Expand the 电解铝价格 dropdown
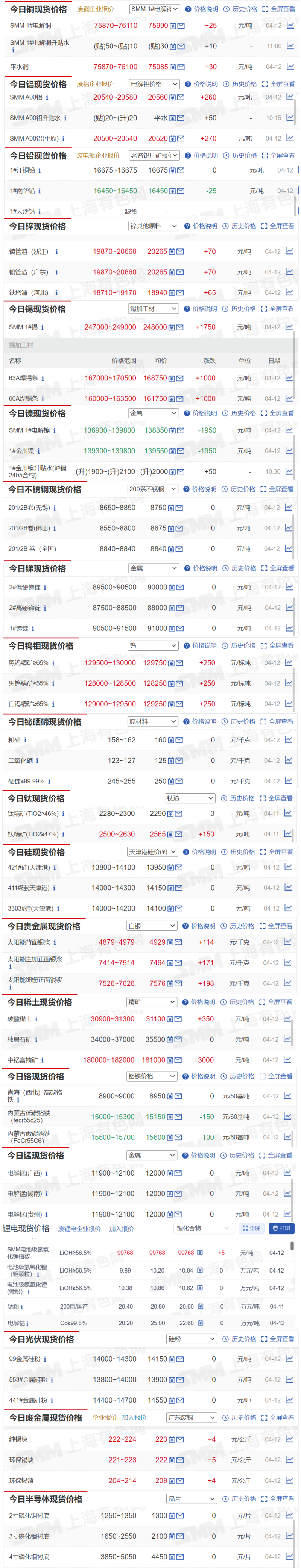 tap(154, 84)
